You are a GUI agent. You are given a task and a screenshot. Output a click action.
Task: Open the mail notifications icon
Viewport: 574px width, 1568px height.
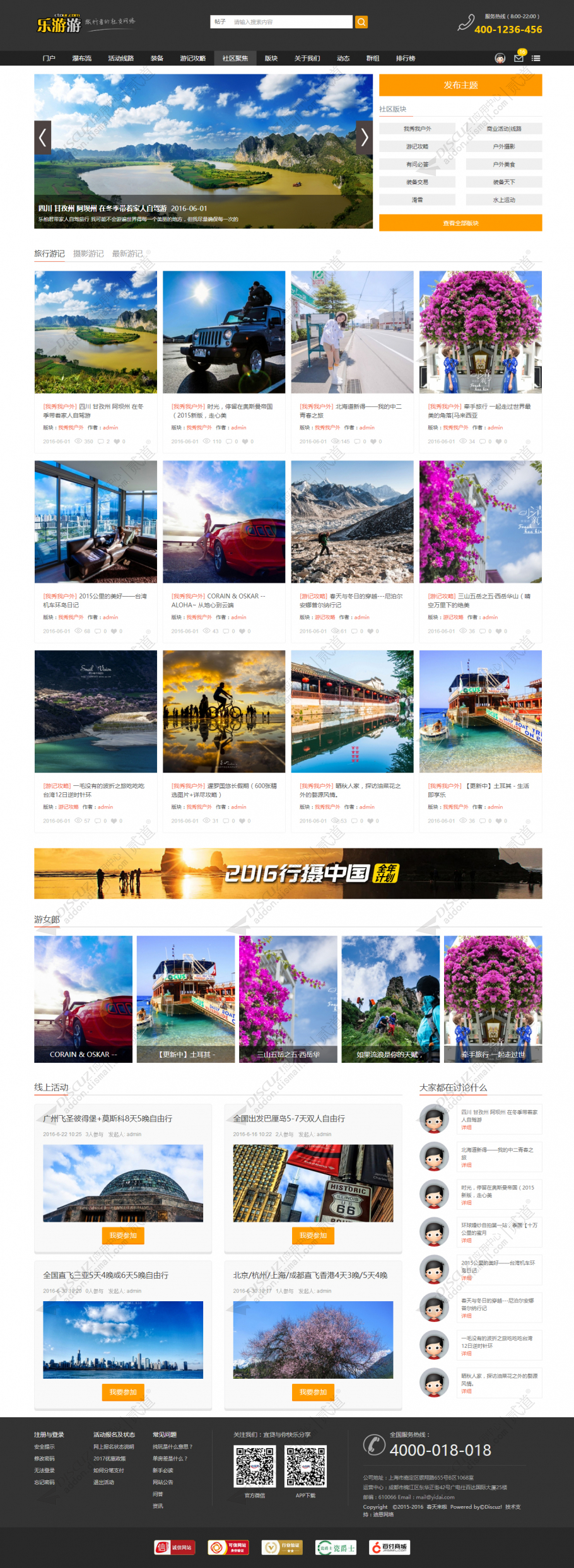[x=518, y=58]
